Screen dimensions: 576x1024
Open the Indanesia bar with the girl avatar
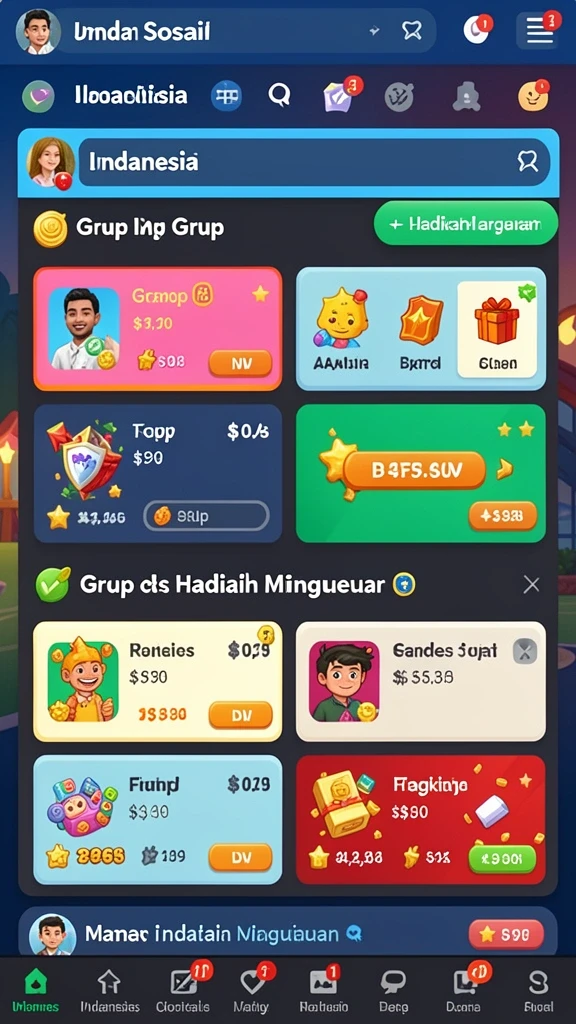[x=313, y=161]
